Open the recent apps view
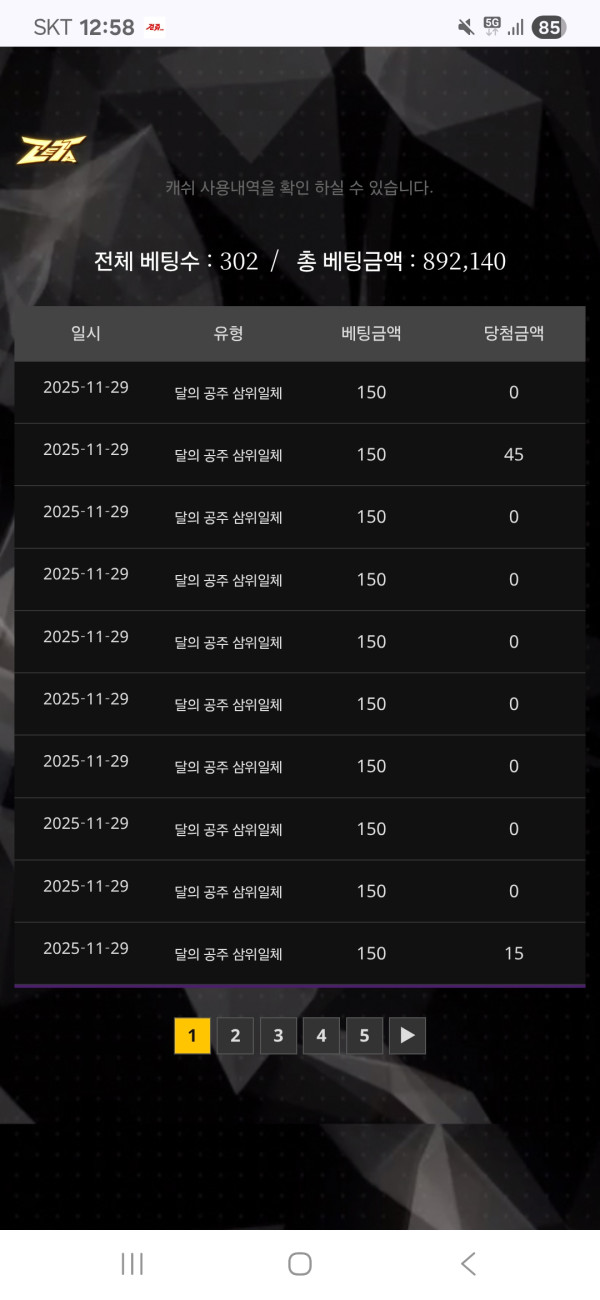600x1300 pixels. click(132, 1264)
